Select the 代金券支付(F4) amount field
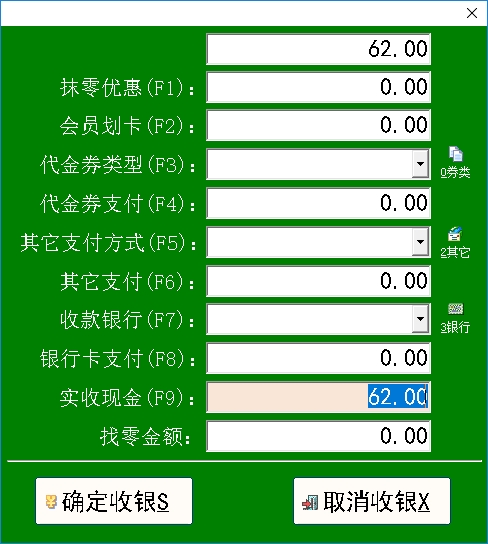 pos(318,203)
